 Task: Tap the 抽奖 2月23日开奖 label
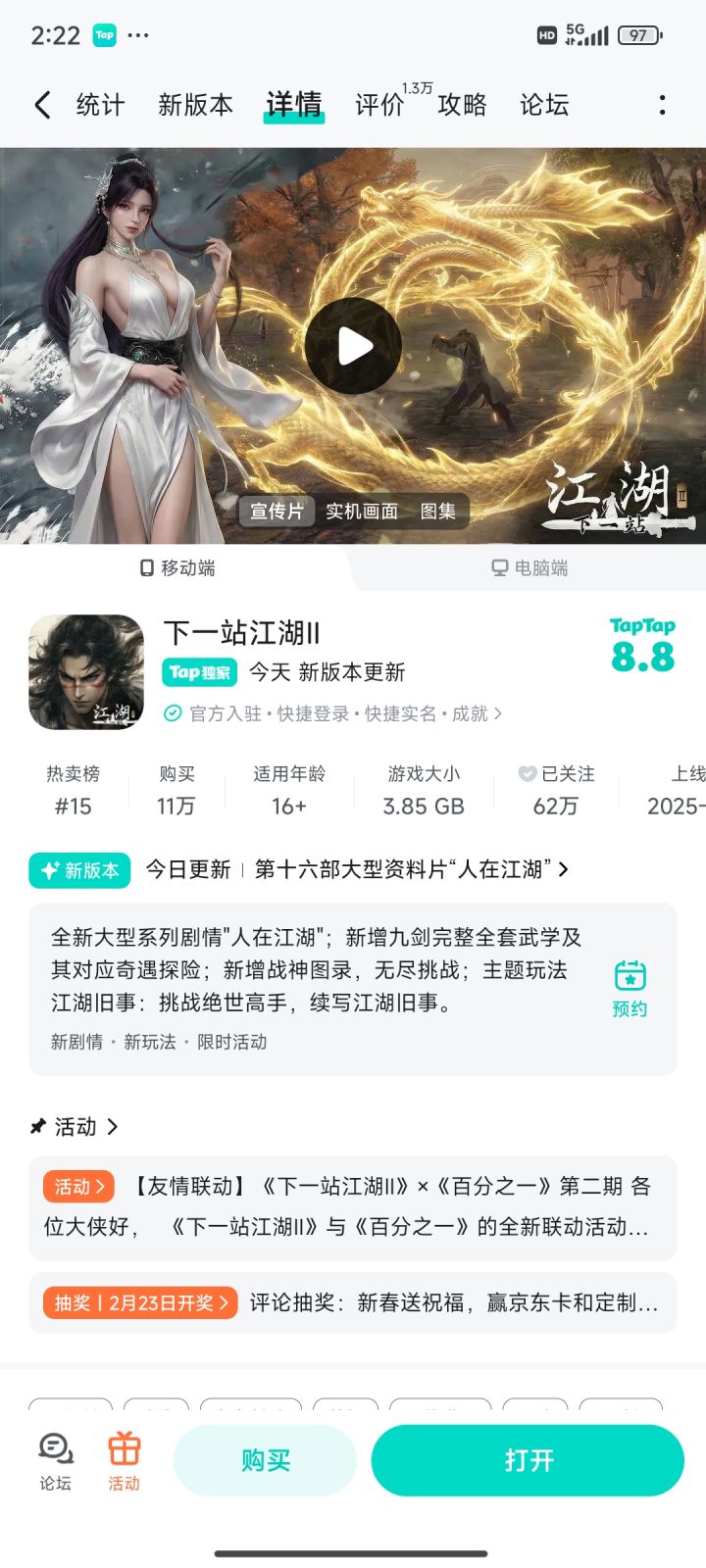(x=139, y=1302)
